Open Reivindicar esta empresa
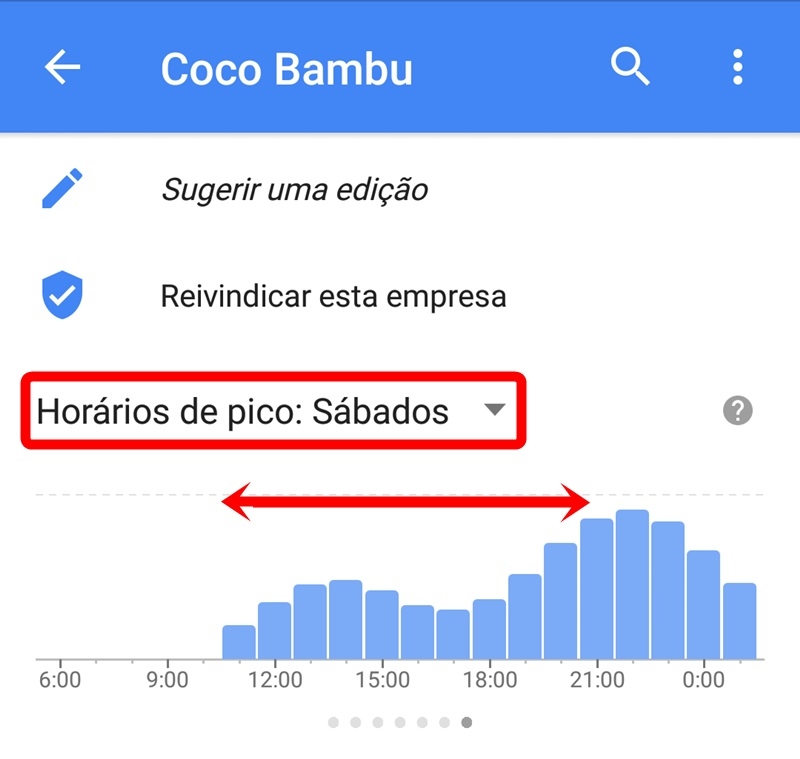Image resolution: width=800 pixels, height=759 pixels. click(333, 296)
